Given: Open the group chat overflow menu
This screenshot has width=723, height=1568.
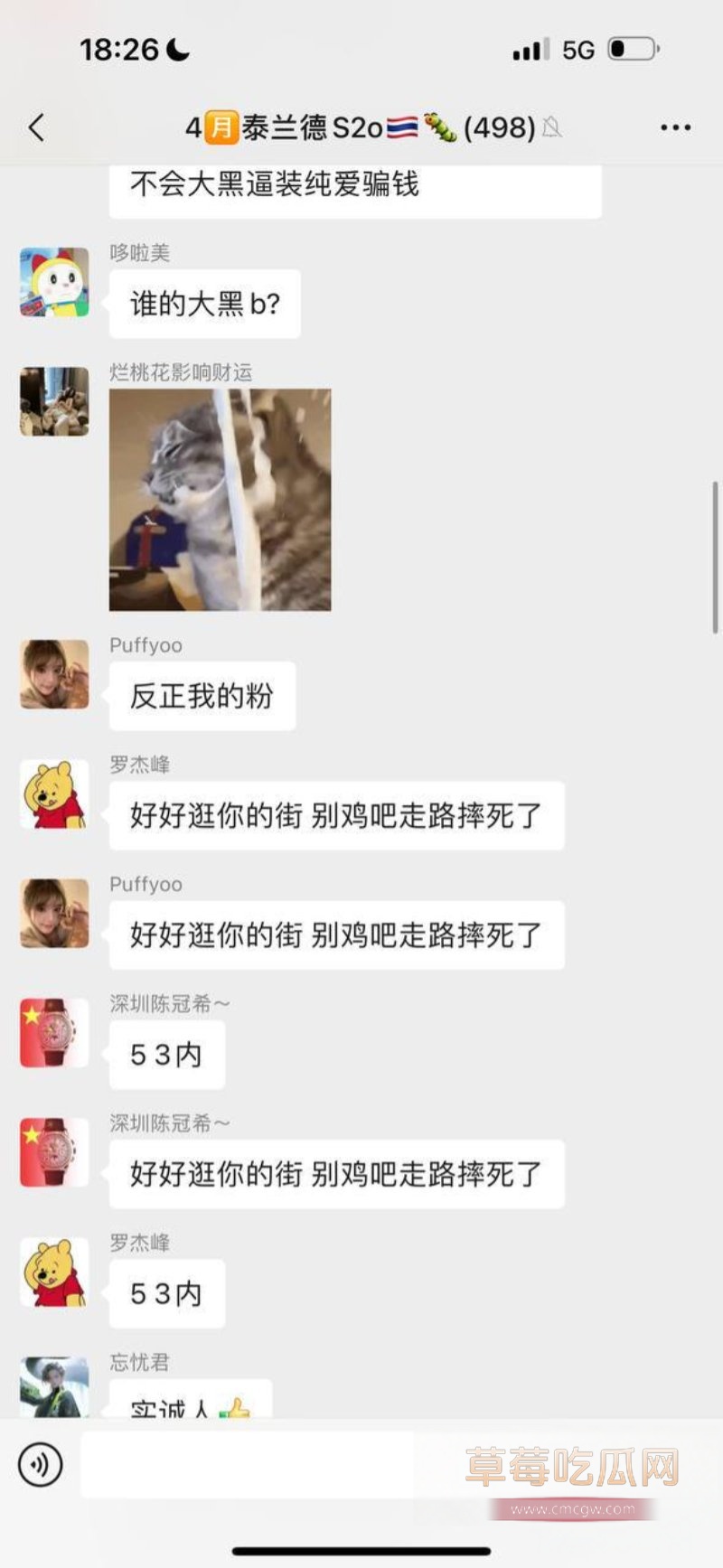Looking at the screenshot, I should pos(675,128).
